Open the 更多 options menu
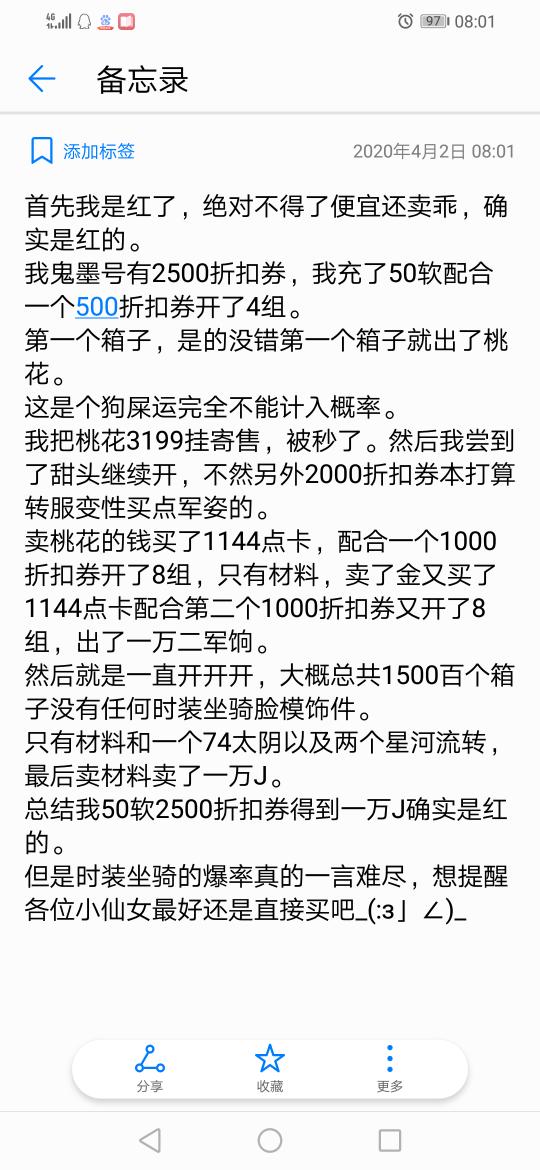 389,1069
